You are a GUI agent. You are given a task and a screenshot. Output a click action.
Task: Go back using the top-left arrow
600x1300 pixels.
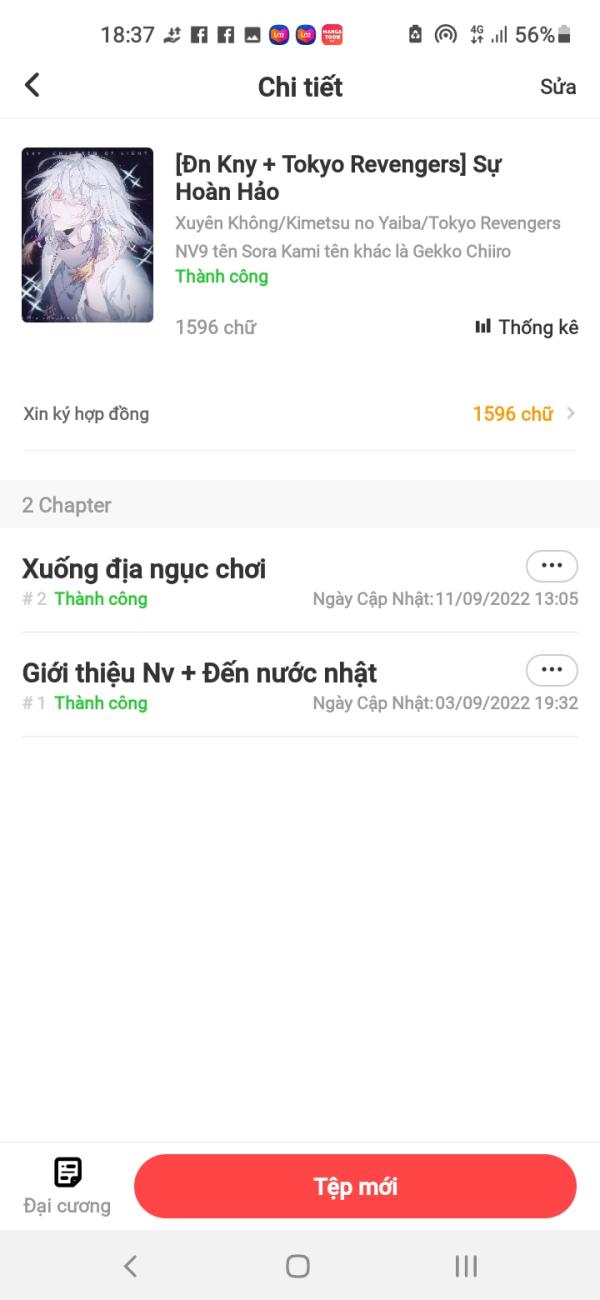tap(32, 85)
